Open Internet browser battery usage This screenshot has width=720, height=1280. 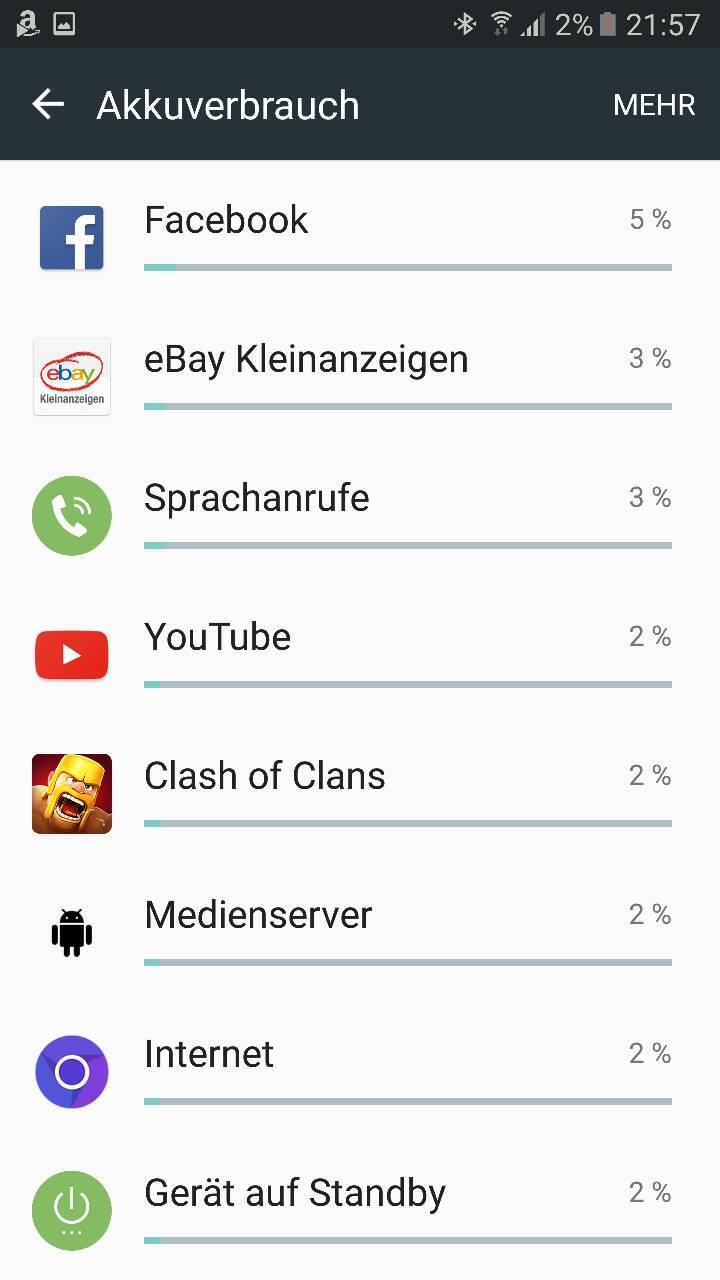pos(360,1072)
